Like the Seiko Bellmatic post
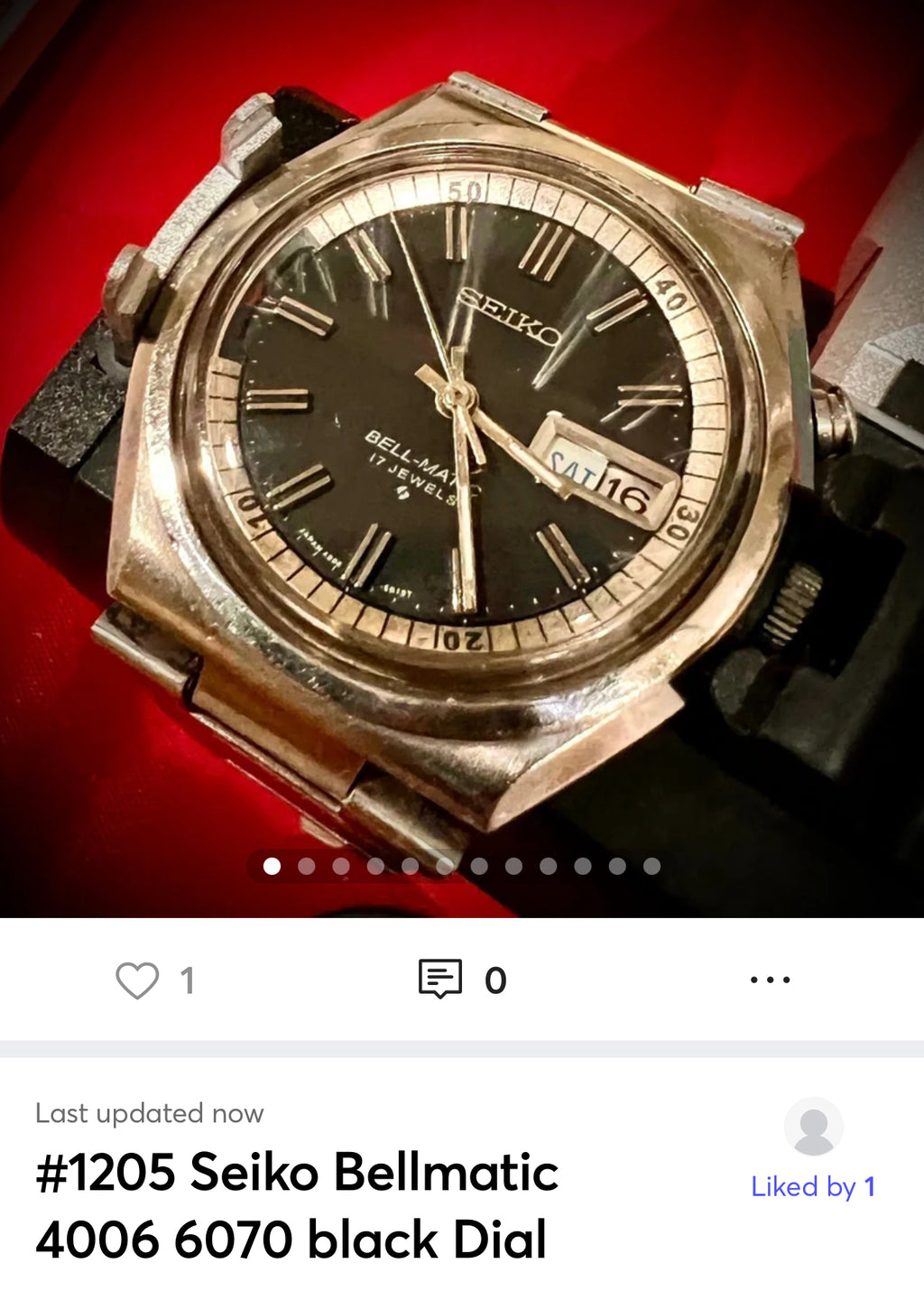 (137, 980)
